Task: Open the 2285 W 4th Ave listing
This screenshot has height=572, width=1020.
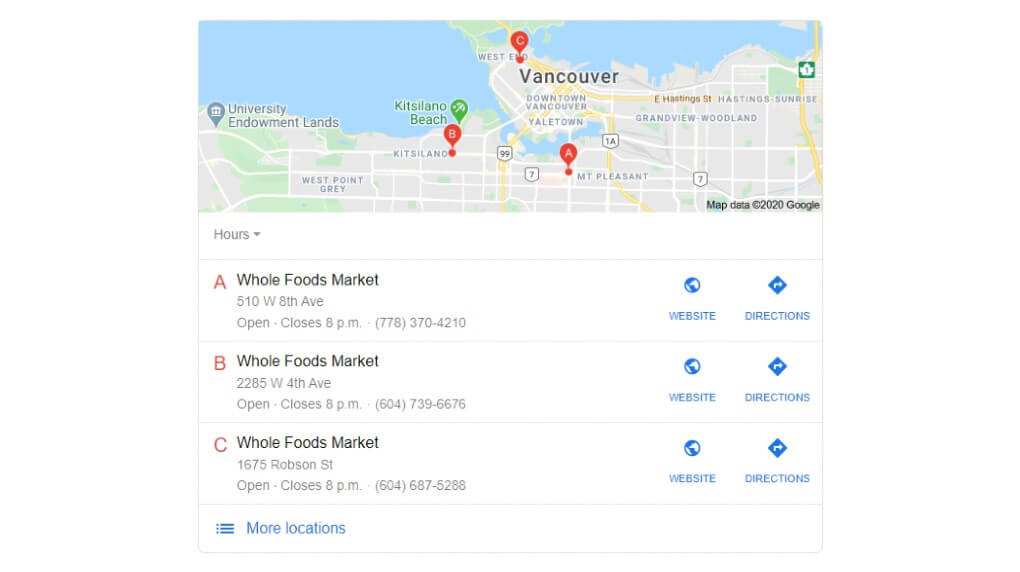Action: point(308,361)
